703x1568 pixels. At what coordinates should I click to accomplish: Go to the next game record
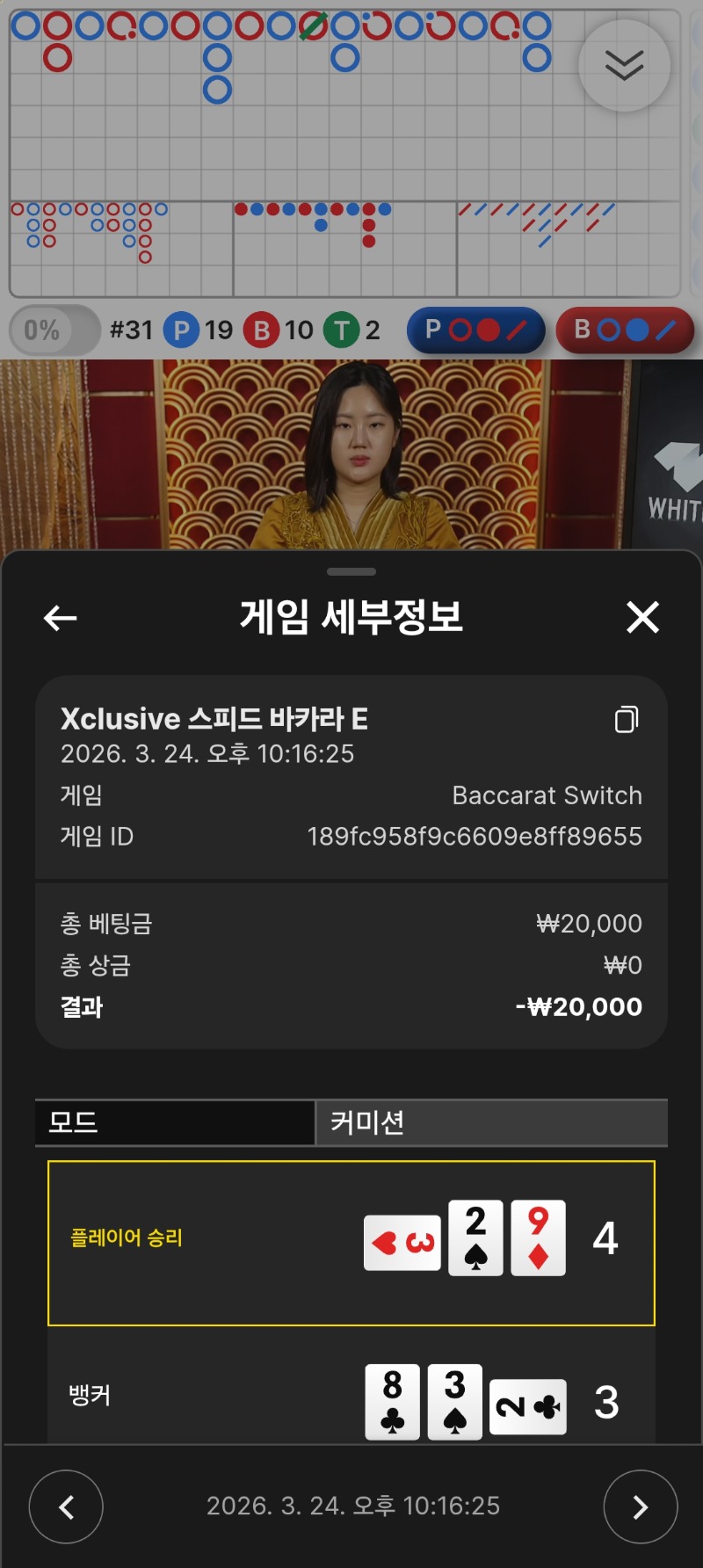pos(640,1506)
